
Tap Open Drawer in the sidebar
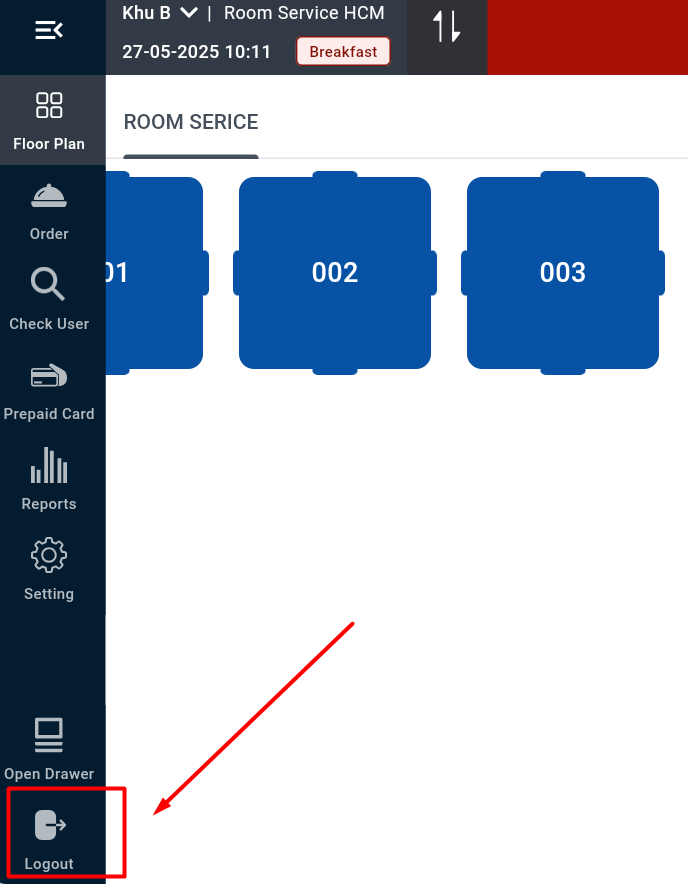pos(49,748)
